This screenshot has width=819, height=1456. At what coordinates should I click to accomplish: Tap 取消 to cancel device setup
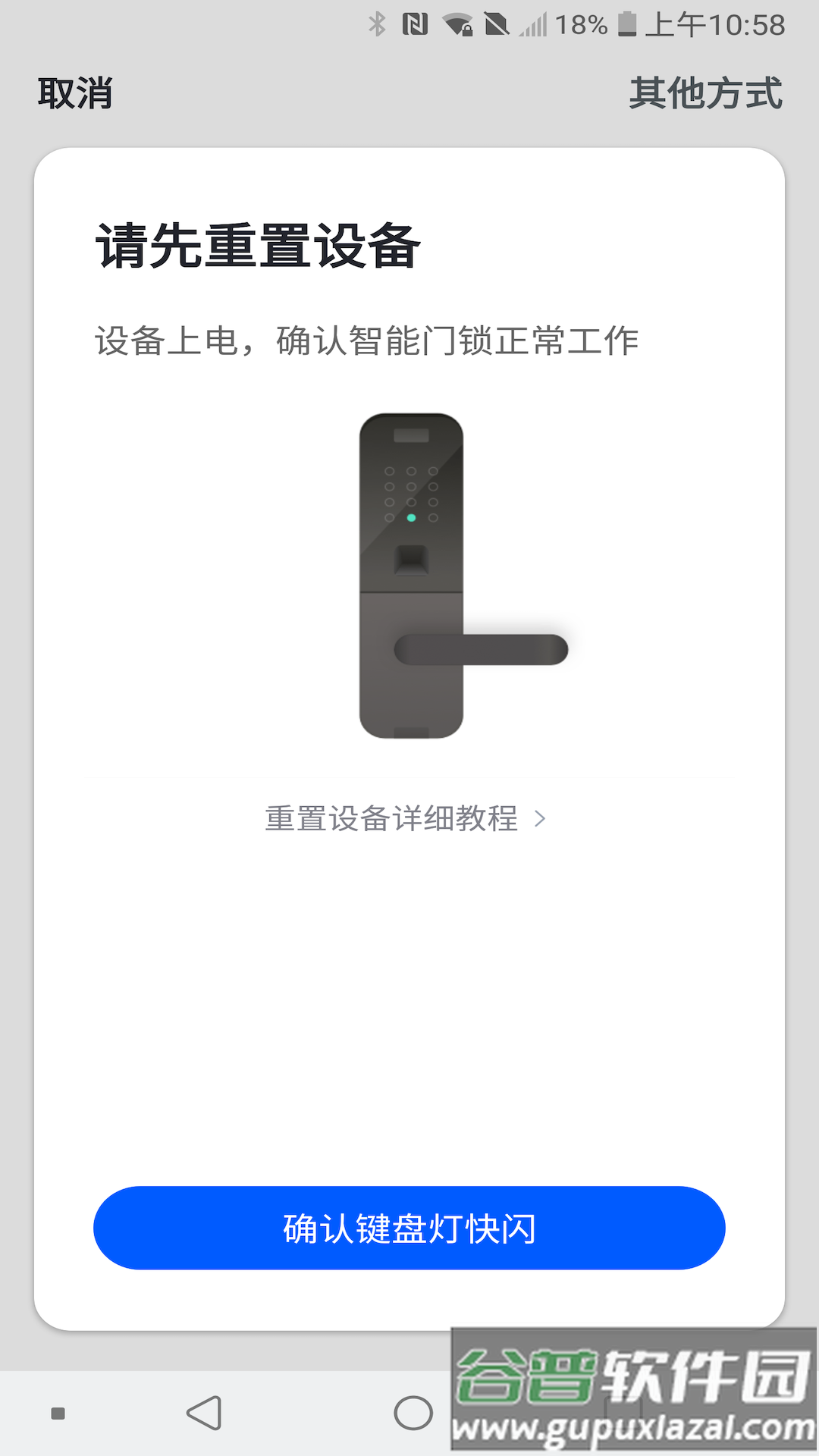click(74, 94)
